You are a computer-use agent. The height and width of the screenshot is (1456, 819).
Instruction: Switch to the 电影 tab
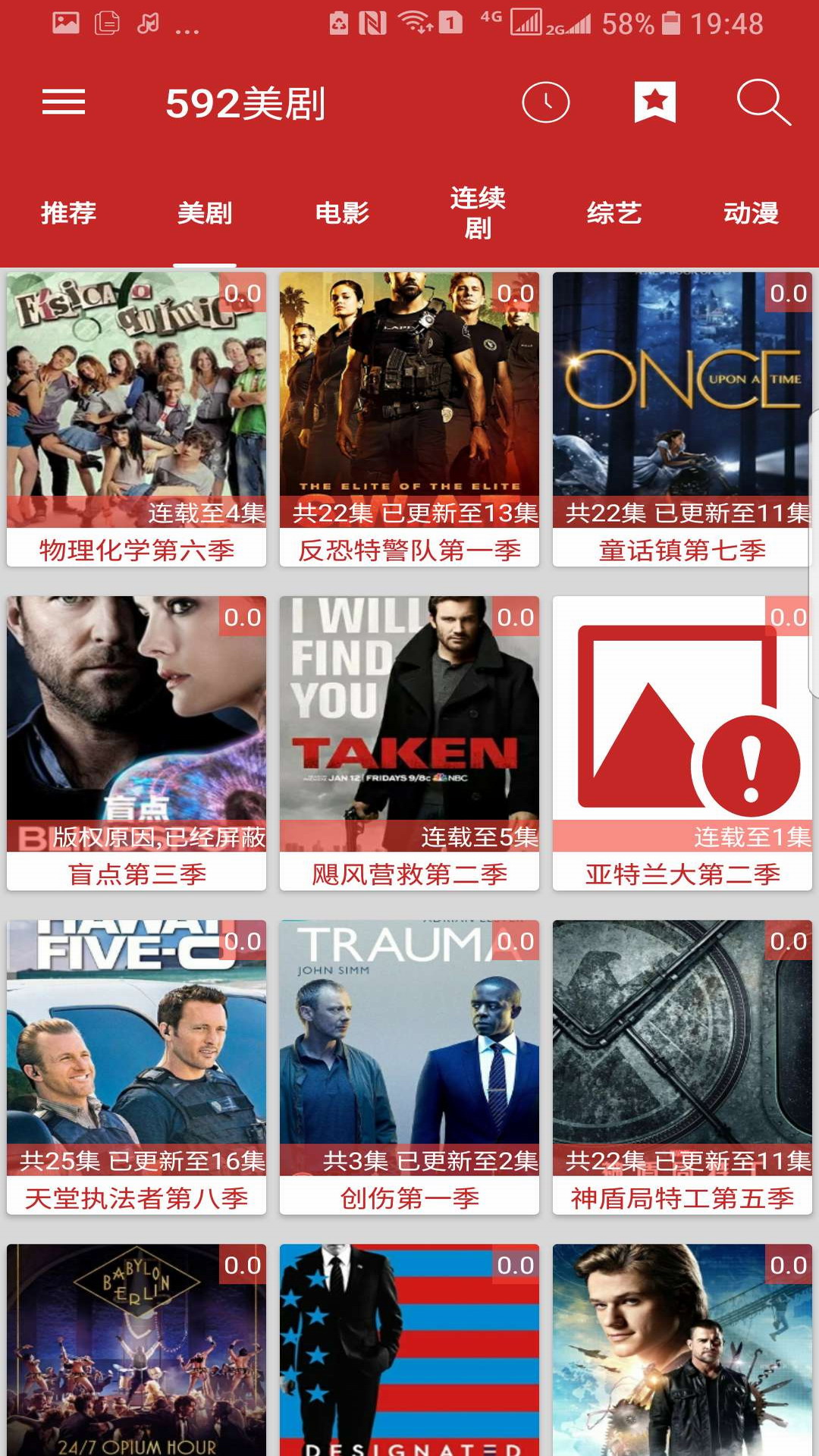341,213
